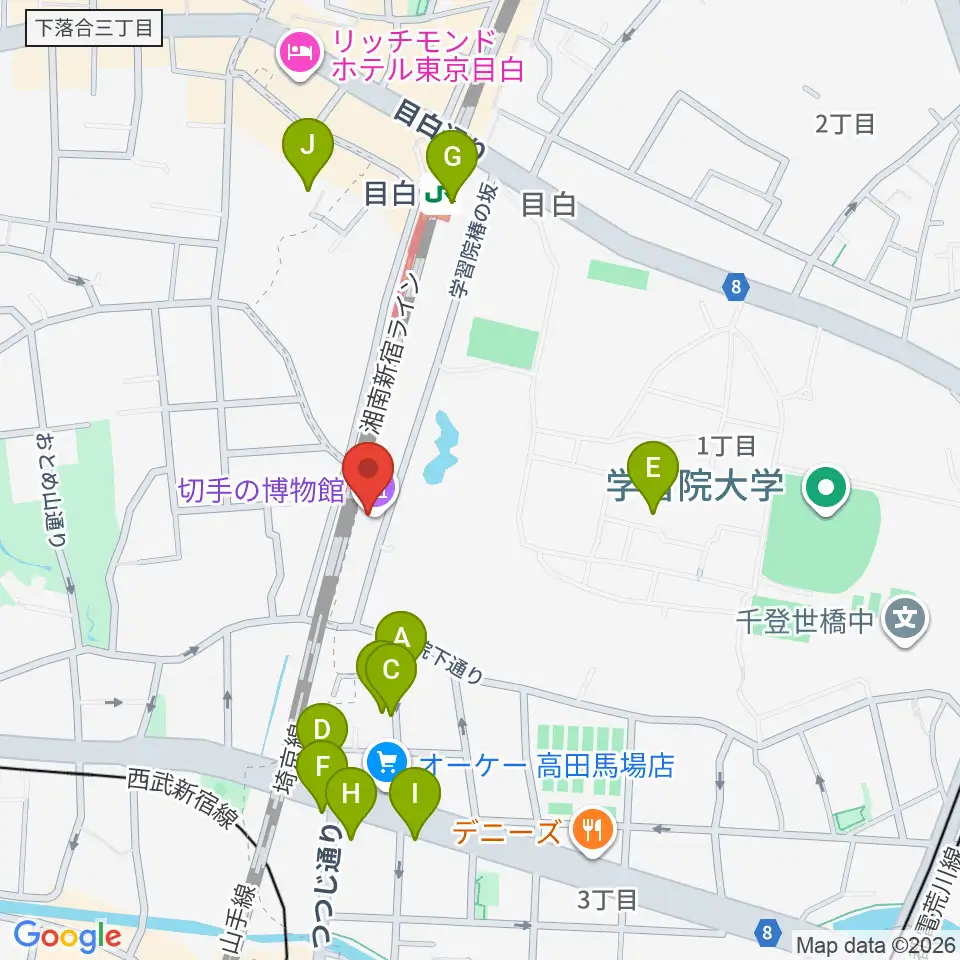960x960 pixels.
Task: Tap the green marker labeled J
Action: tap(307, 148)
